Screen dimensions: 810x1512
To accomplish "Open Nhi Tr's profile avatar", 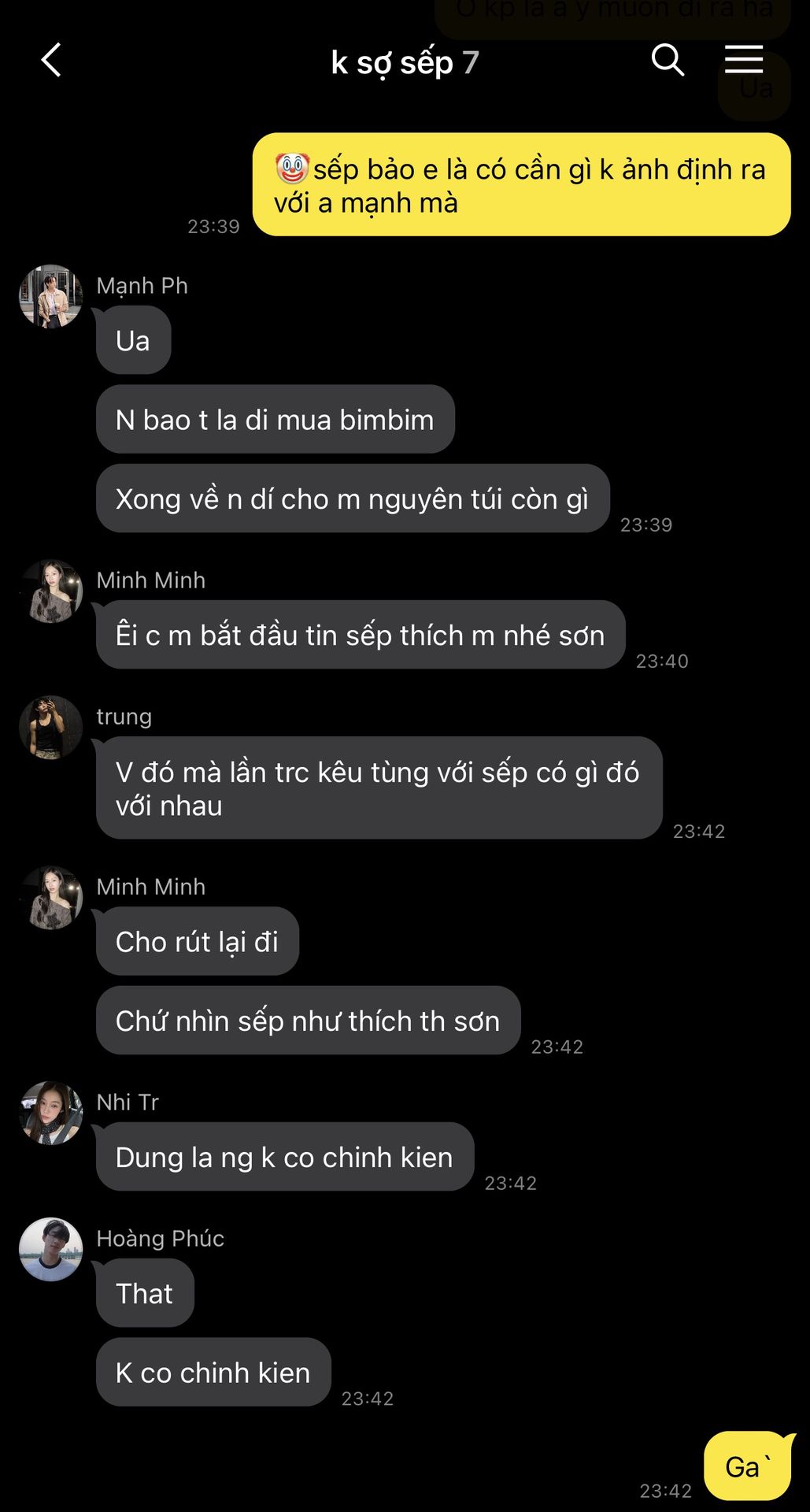I will click(51, 1113).
